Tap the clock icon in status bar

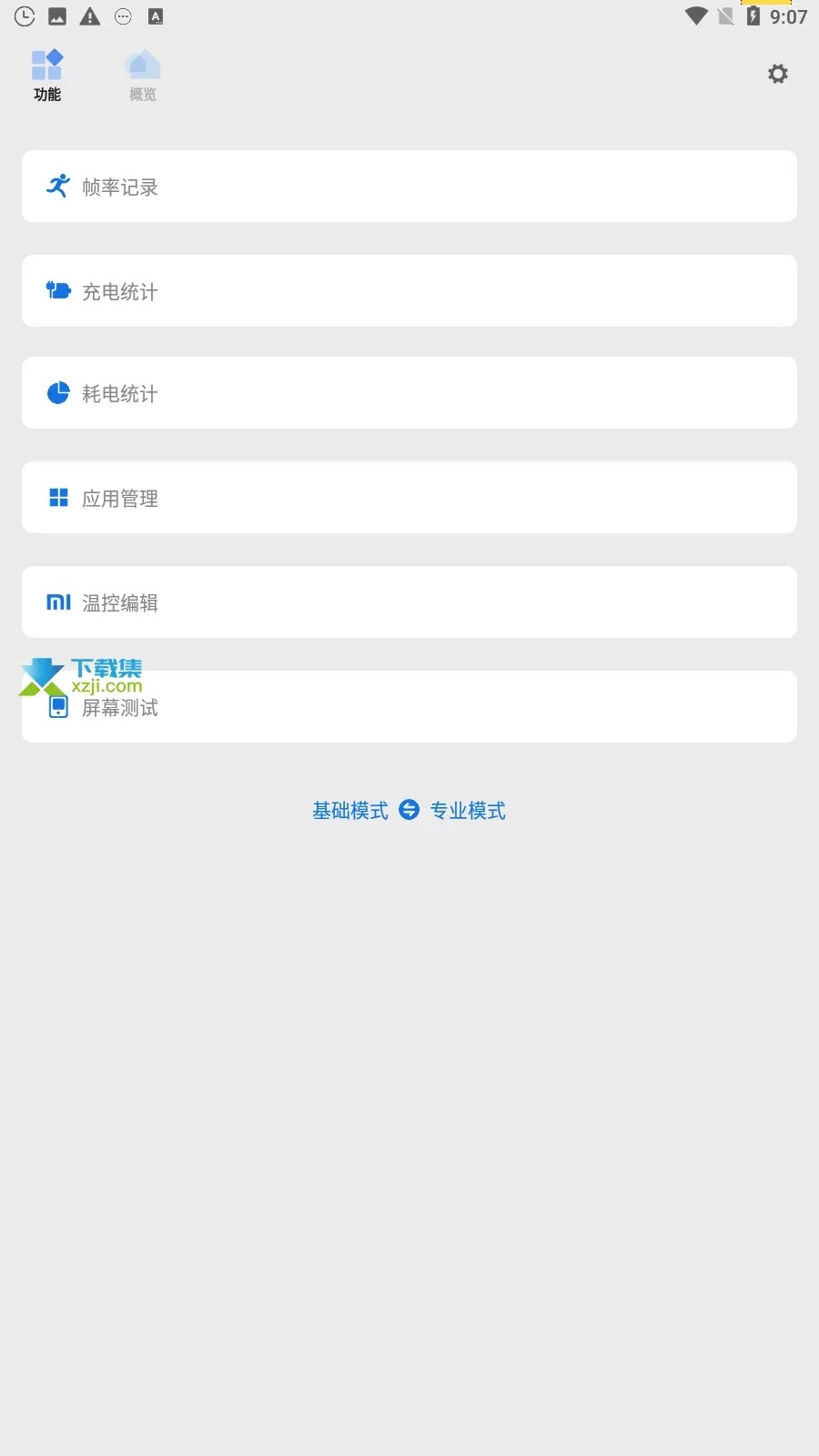click(24, 15)
